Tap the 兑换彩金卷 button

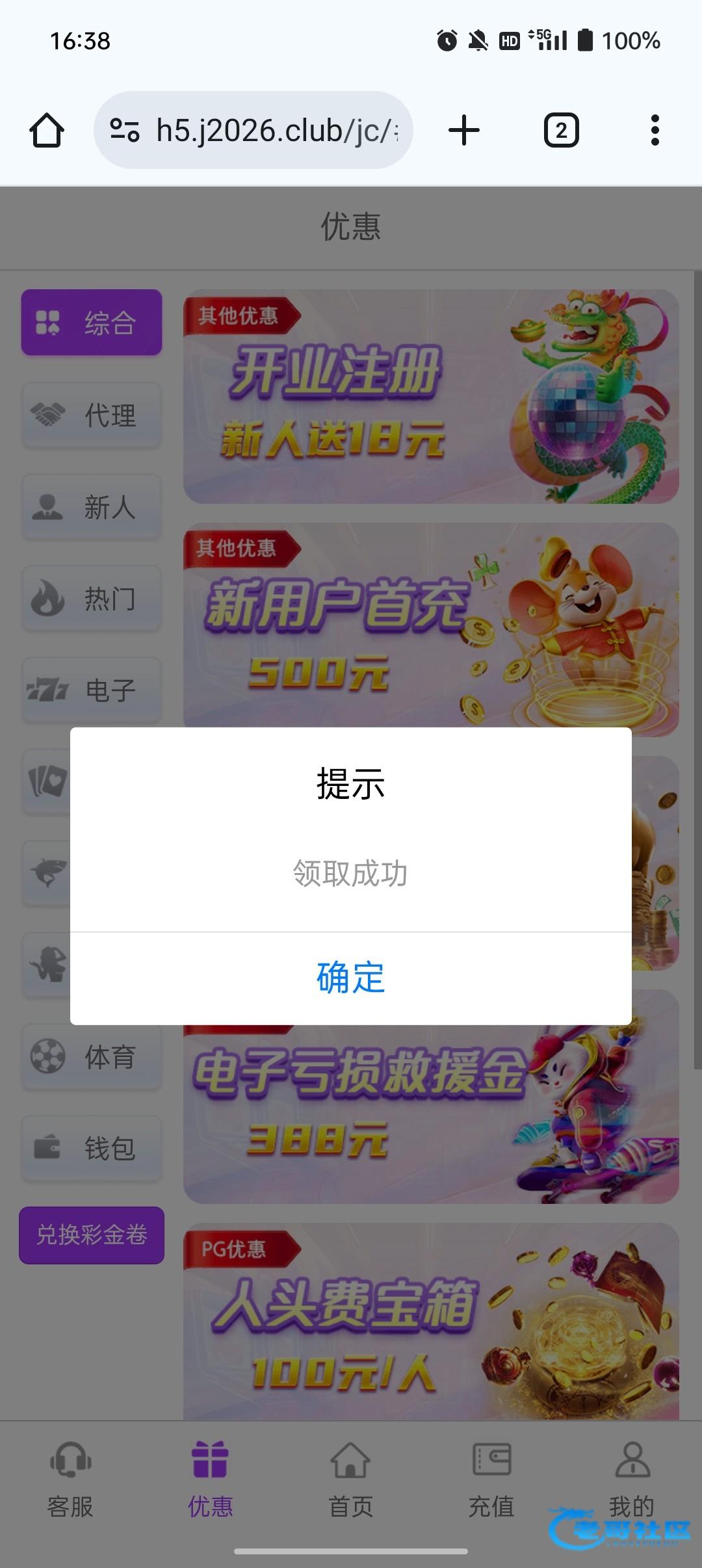[92, 1235]
